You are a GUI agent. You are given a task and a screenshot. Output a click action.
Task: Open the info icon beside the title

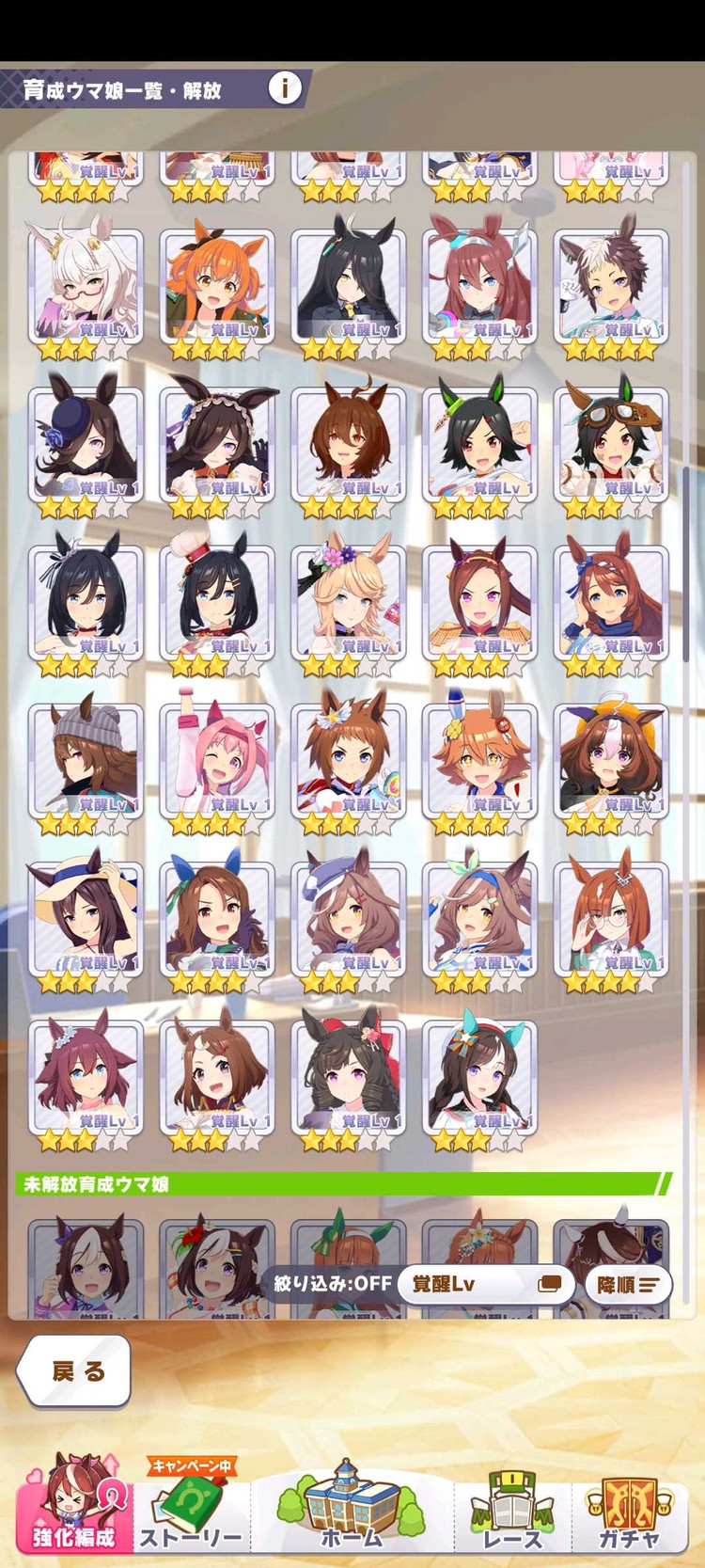[285, 88]
